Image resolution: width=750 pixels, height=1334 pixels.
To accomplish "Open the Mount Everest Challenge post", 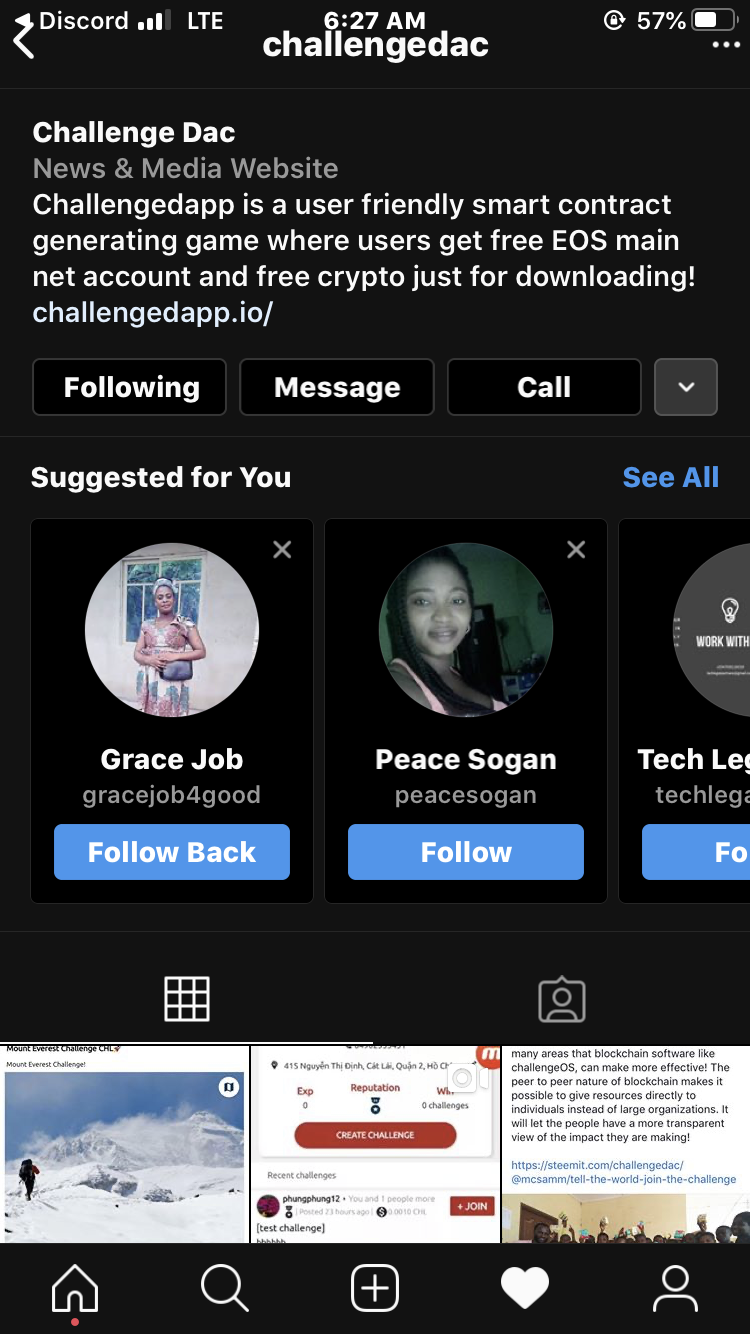I will (x=124, y=1144).
